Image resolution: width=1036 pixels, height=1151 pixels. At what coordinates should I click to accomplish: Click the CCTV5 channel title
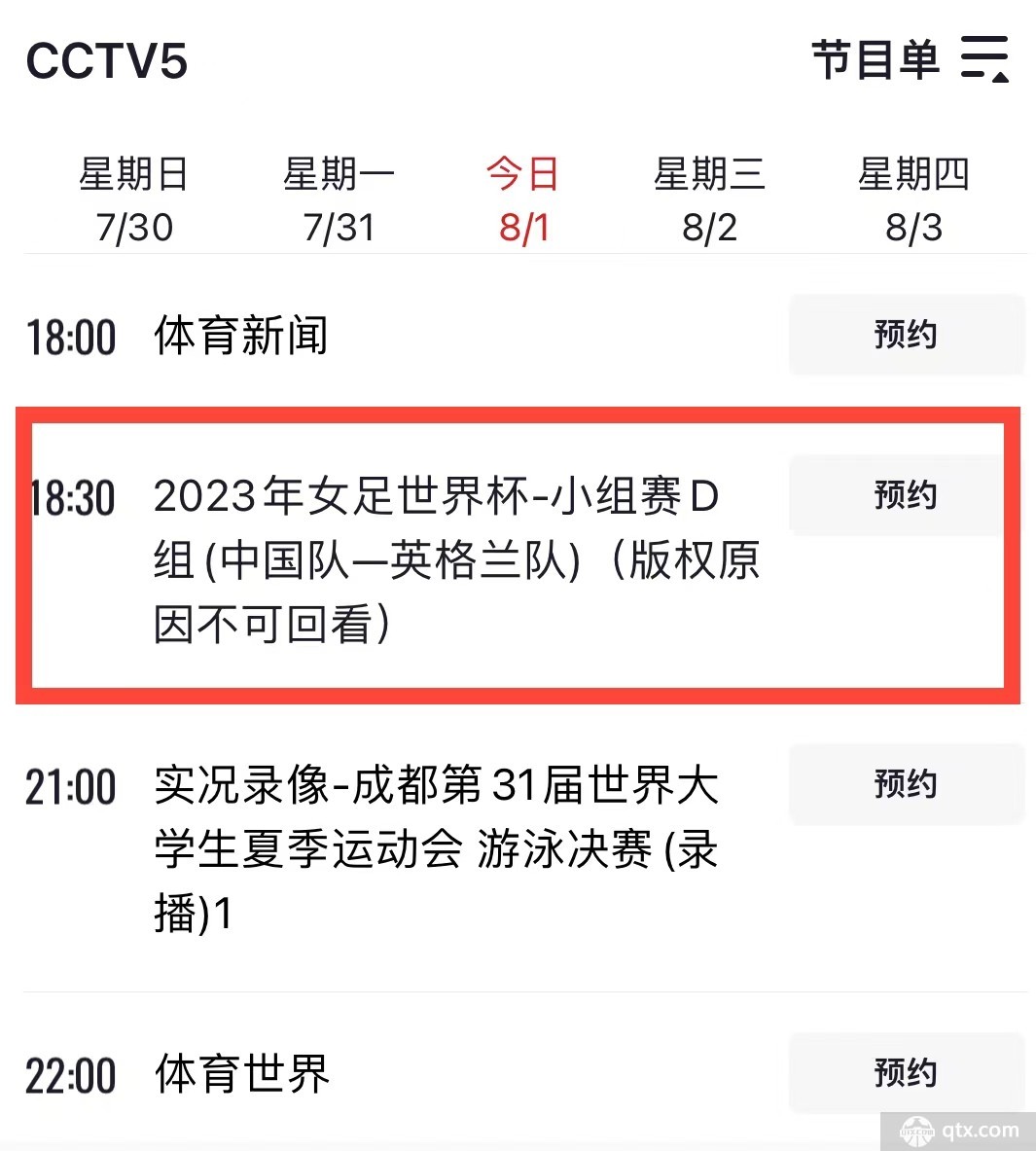[x=107, y=61]
